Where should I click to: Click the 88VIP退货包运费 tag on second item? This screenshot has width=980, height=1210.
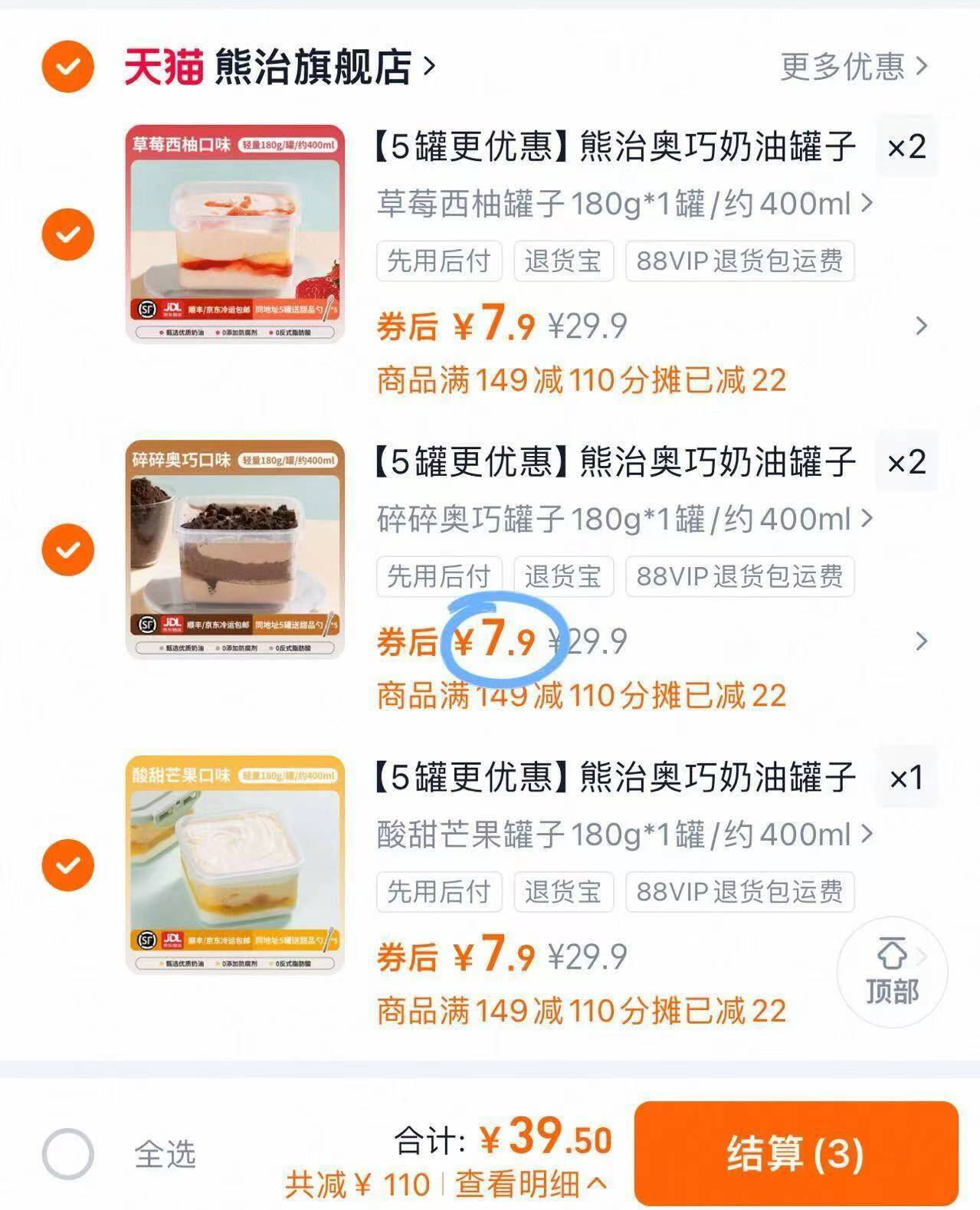(738, 577)
